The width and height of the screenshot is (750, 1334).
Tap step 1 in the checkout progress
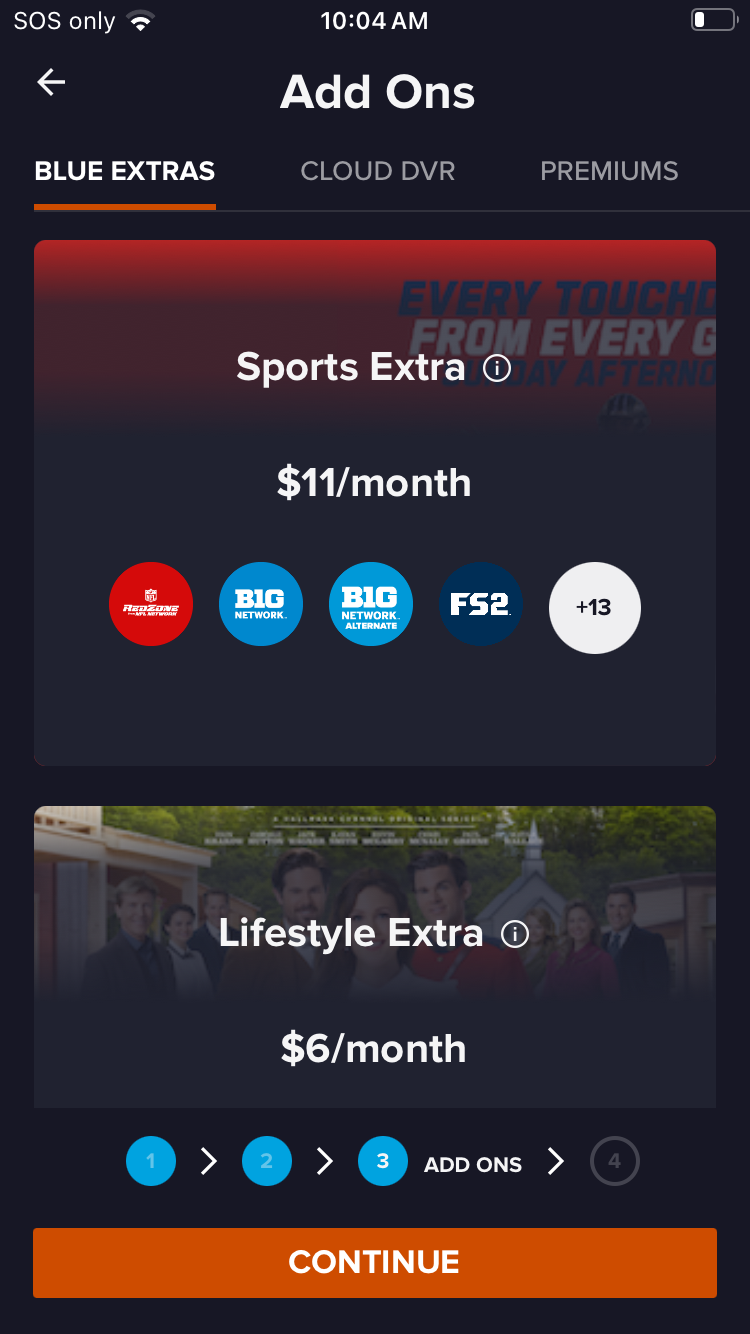[x=151, y=1160]
